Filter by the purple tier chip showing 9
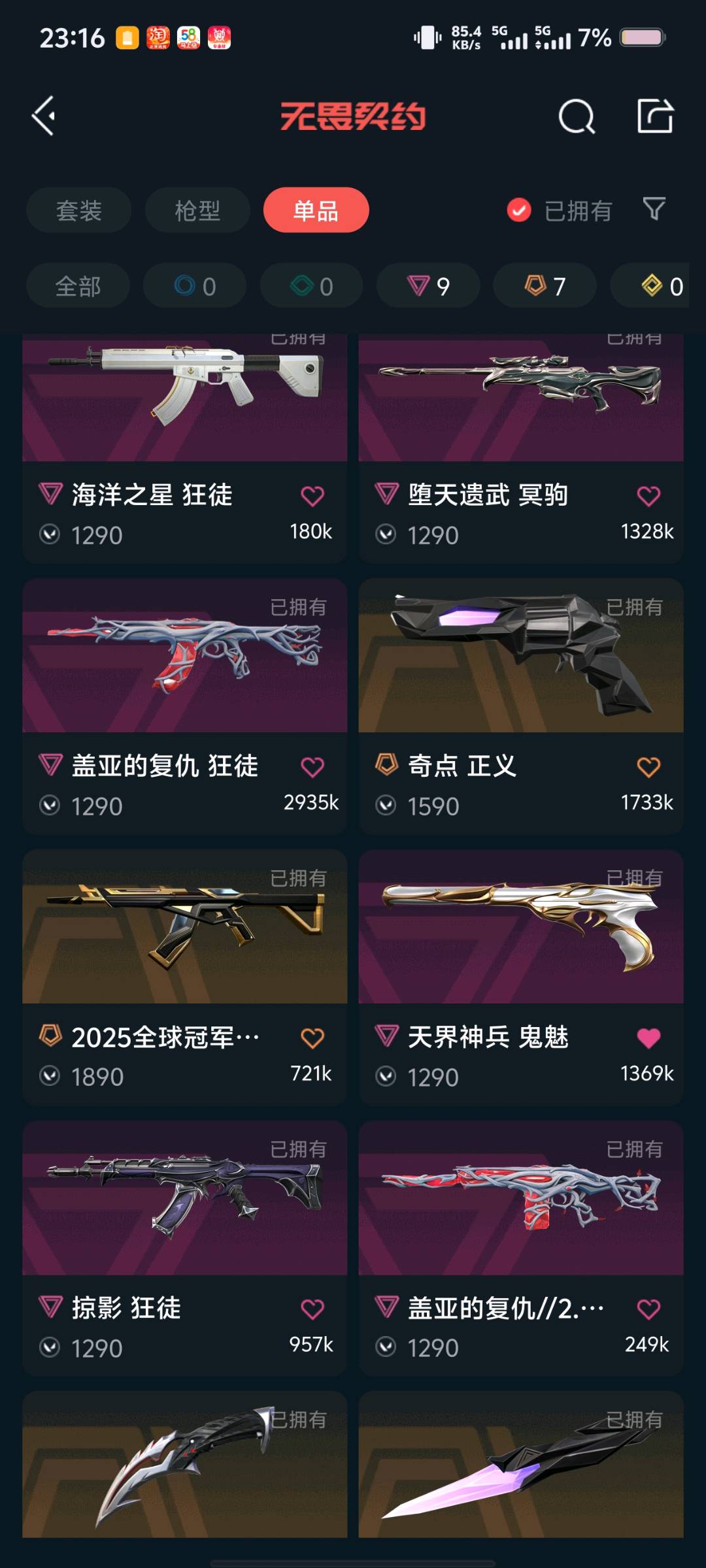Screen dimensions: 706x1568 pyautogui.click(x=428, y=286)
